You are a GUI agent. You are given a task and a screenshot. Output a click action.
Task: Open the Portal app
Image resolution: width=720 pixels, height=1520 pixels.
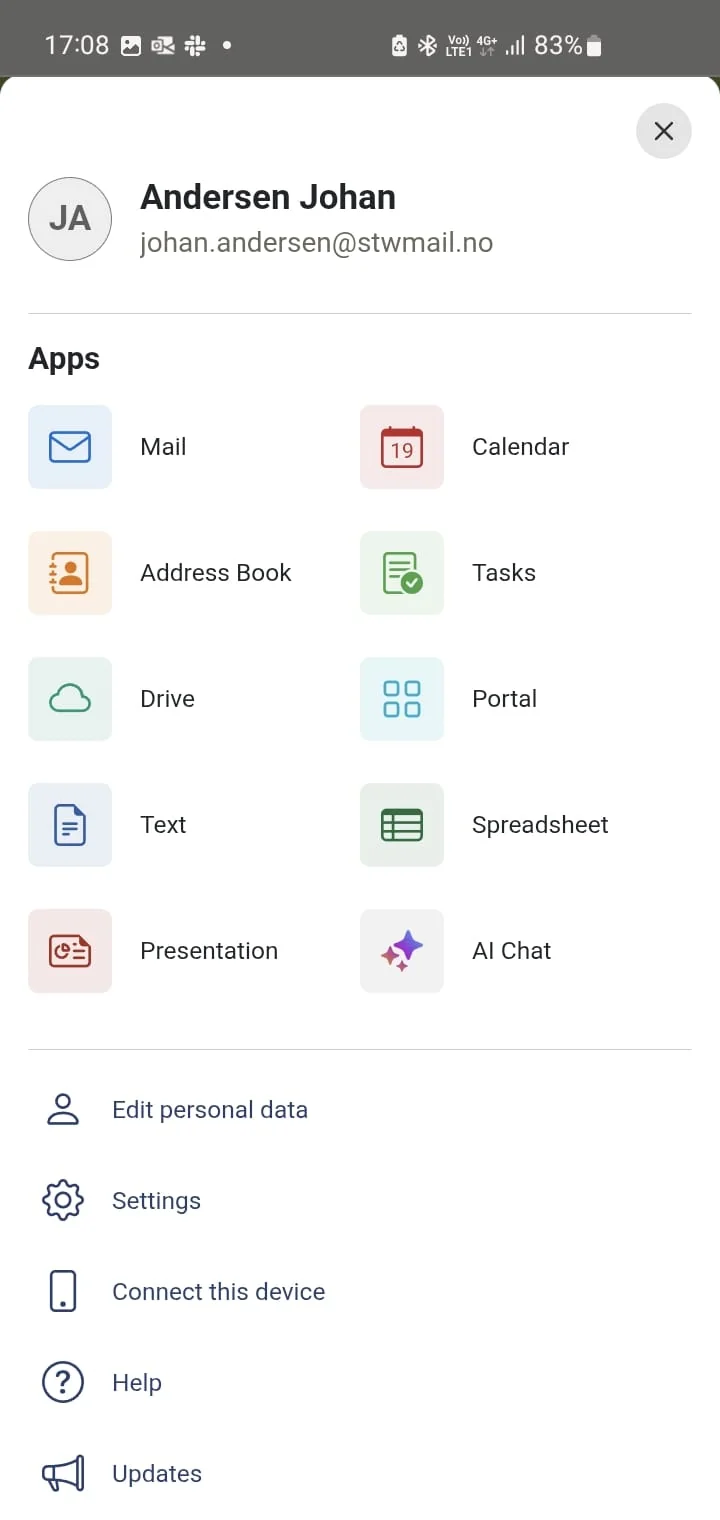[x=402, y=699]
